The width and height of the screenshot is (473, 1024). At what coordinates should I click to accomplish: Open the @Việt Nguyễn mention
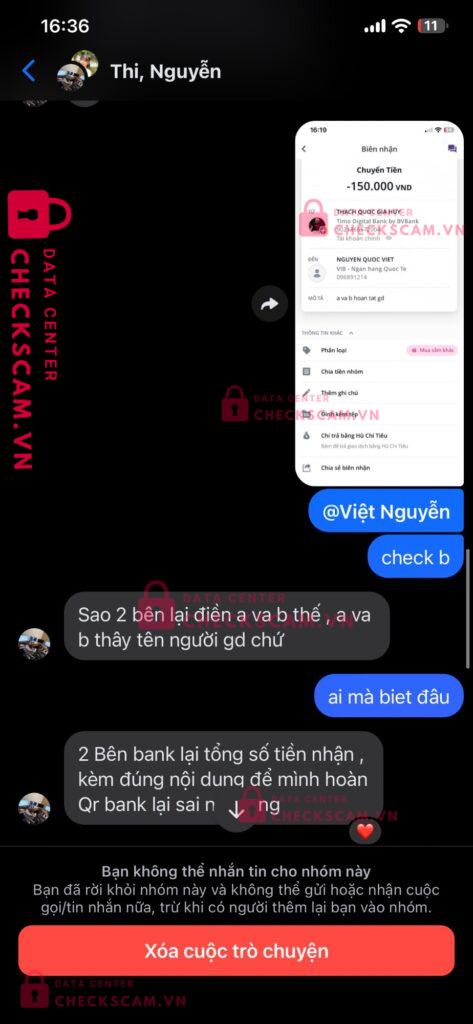[x=386, y=511]
